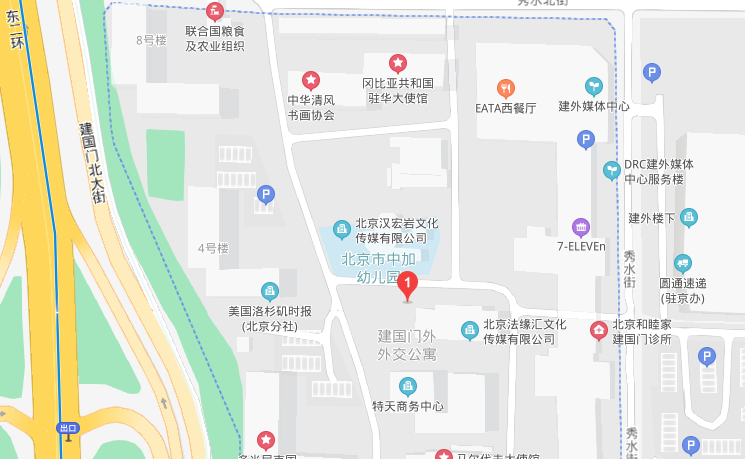The width and height of the screenshot is (745, 459).
Task: Select the 特天商务中心 marker
Action: click(x=407, y=387)
